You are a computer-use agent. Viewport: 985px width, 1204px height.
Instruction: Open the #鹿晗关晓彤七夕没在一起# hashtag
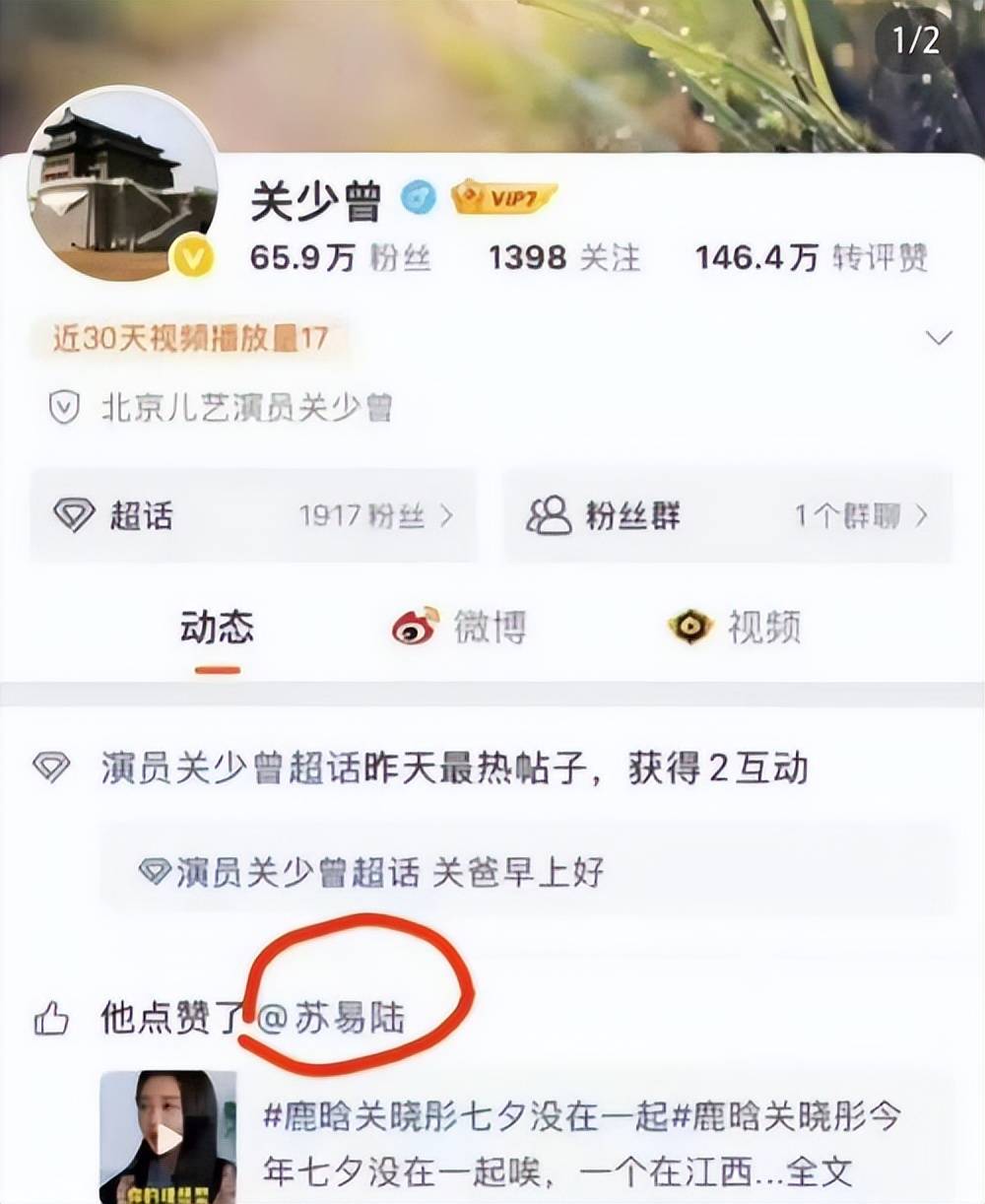tap(468, 1117)
